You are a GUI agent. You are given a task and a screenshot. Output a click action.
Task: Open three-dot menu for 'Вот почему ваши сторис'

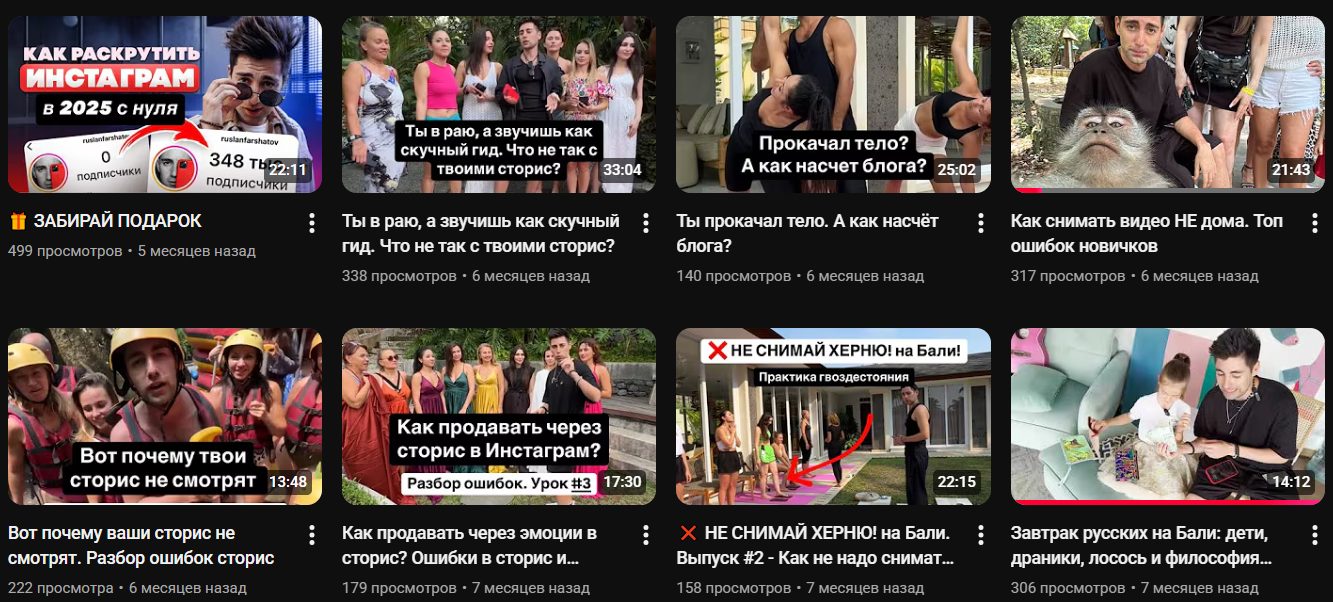click(312, 535)
